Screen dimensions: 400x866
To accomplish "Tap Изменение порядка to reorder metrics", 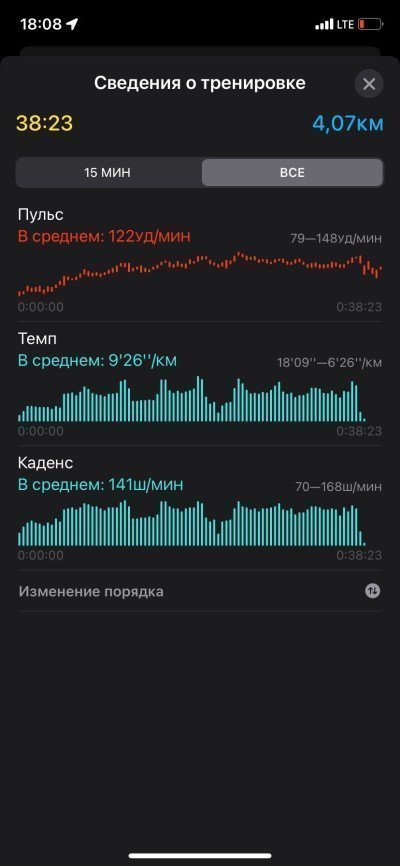I will pos(199,592).
